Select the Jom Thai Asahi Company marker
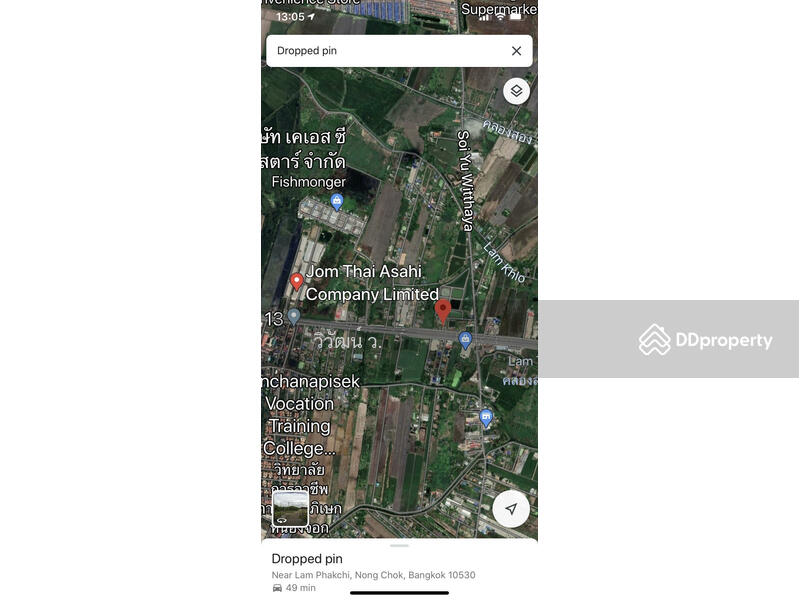800x600 pixels. click(296, 282)
